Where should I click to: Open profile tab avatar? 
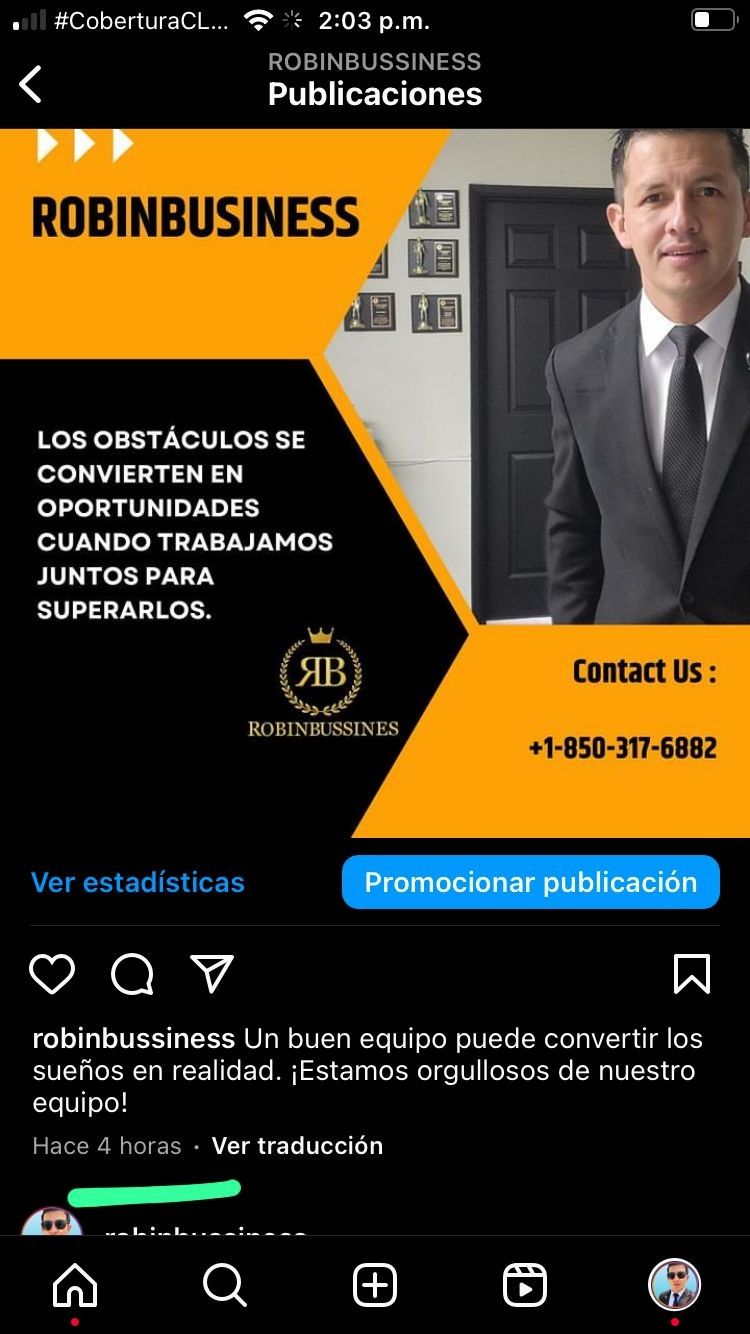(x=674, y=1285)
